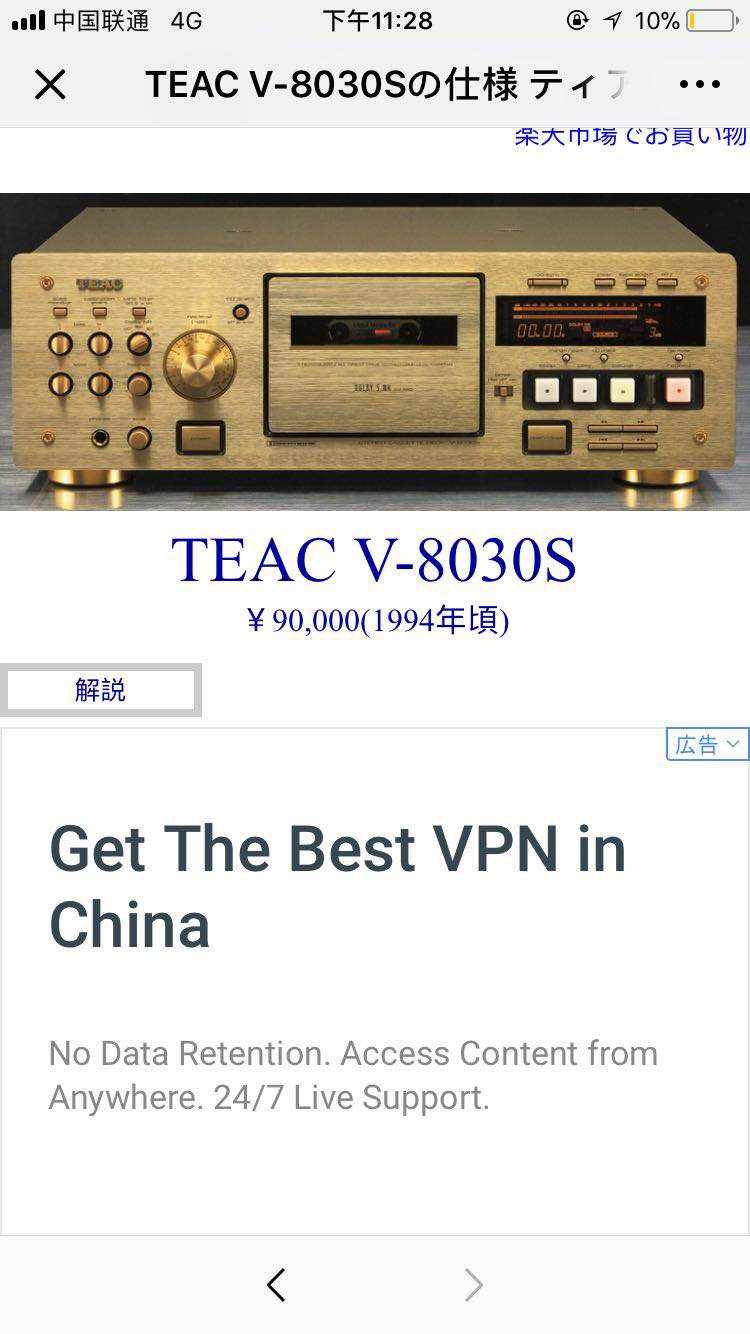
Task: View the TEAC V-8030S product photo
Action: (x=375, y=352)
